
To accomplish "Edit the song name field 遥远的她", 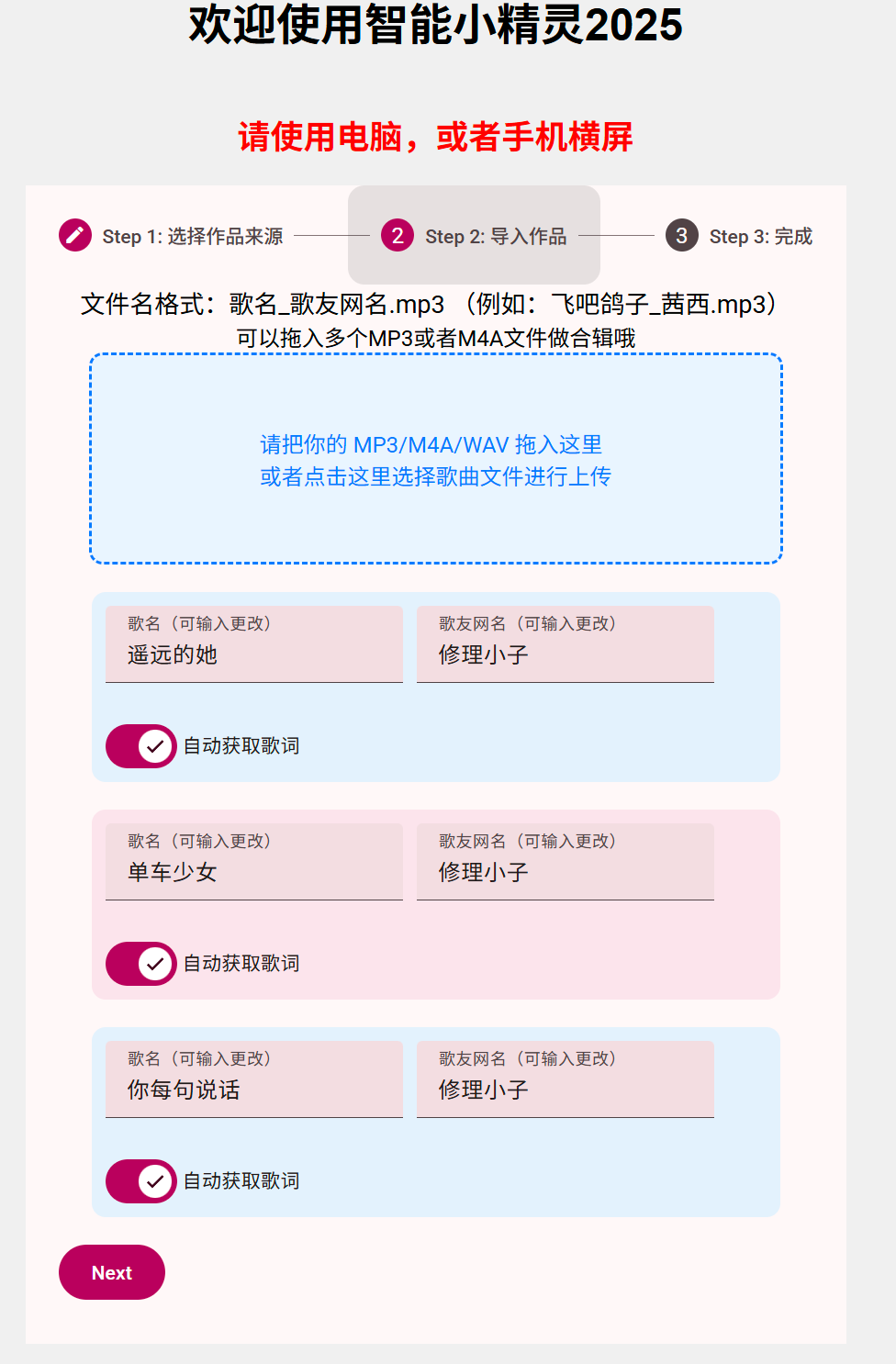I will coord(253,654).
